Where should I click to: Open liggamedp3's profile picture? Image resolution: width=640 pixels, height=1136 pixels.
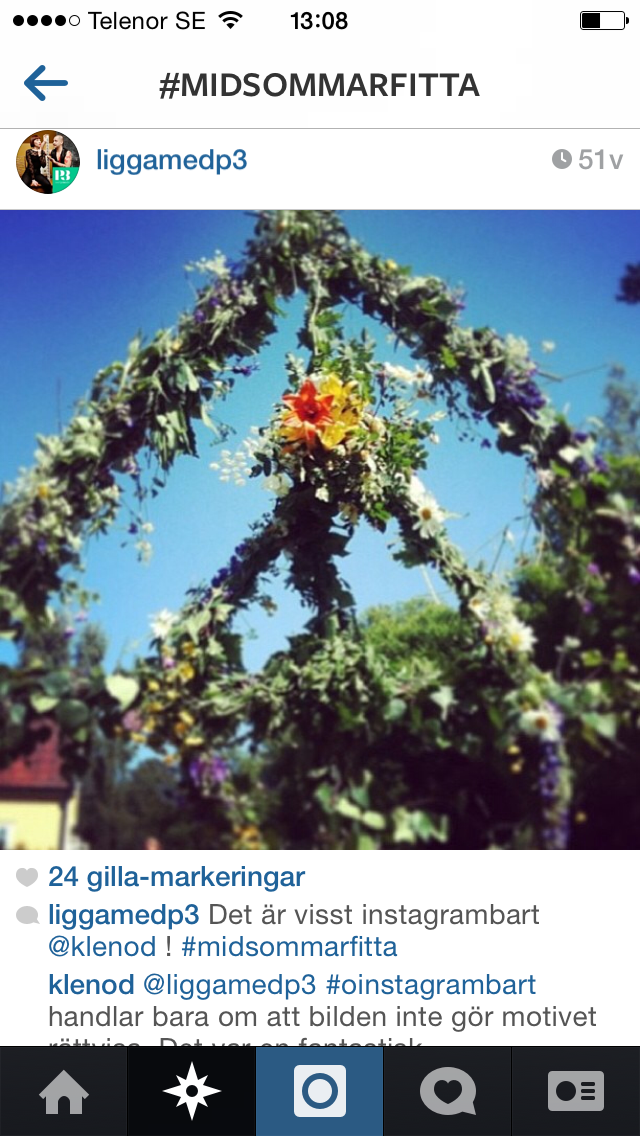click(x=48, y=162)
